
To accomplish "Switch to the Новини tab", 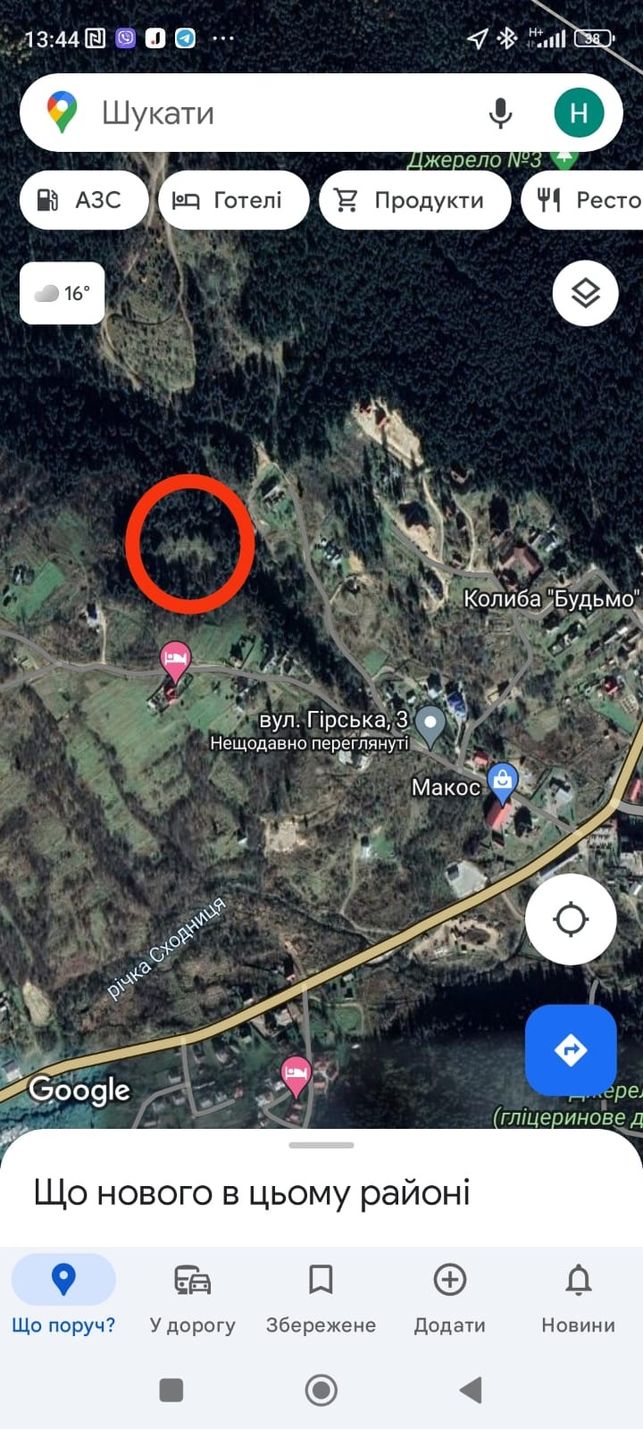I will pos(578,1298).
